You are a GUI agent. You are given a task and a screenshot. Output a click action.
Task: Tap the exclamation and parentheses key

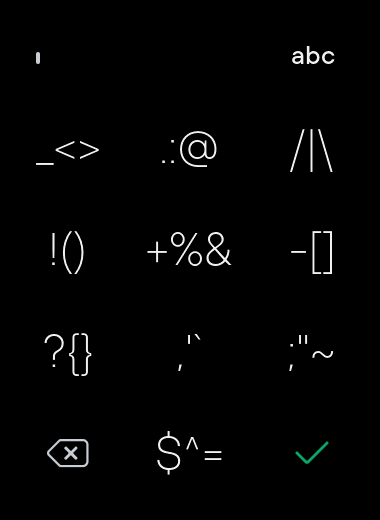pyautogui.click(x=68, y=253)
